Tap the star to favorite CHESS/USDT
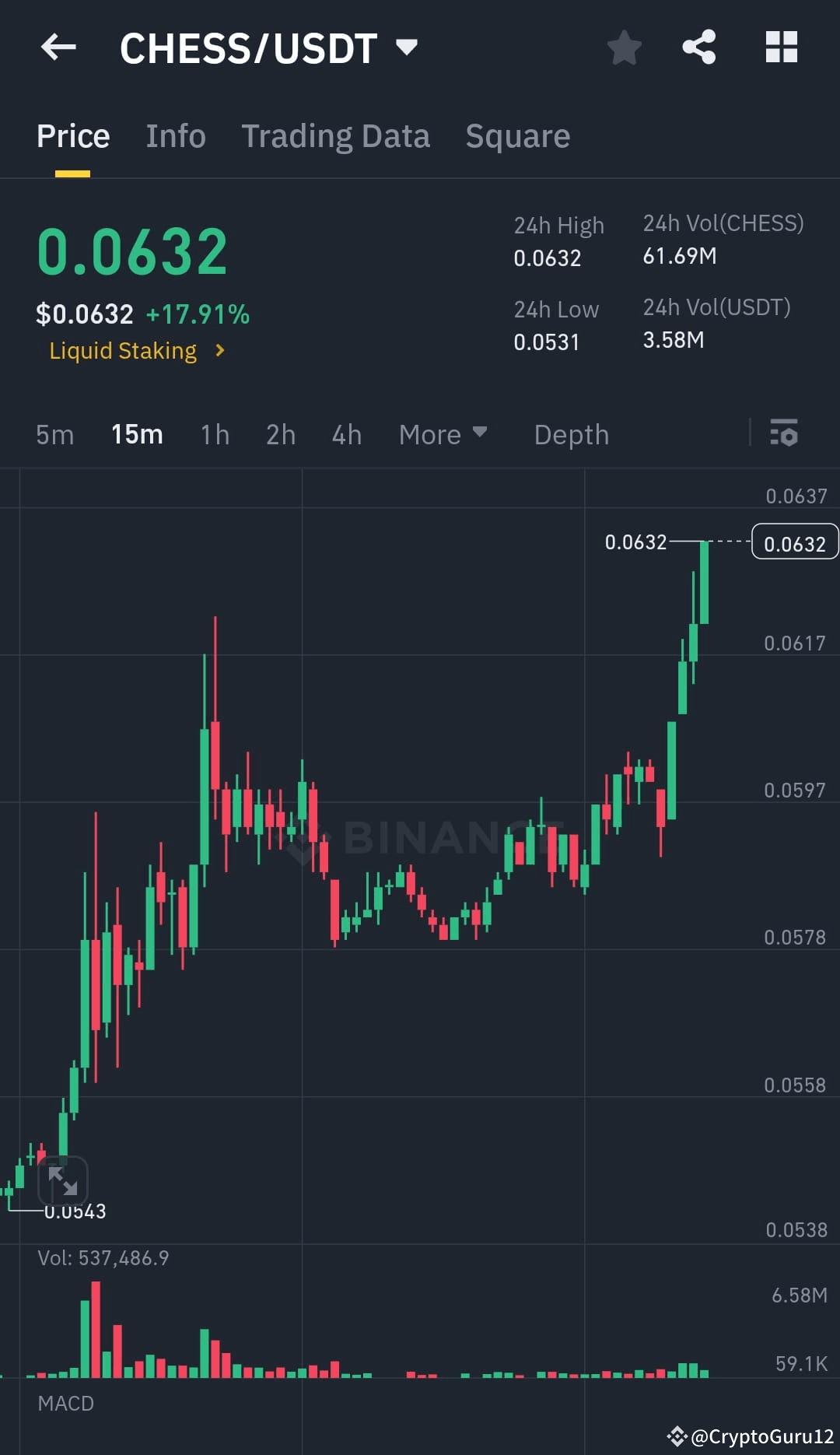Screen dimensions: 840x1455 [625, 48]
